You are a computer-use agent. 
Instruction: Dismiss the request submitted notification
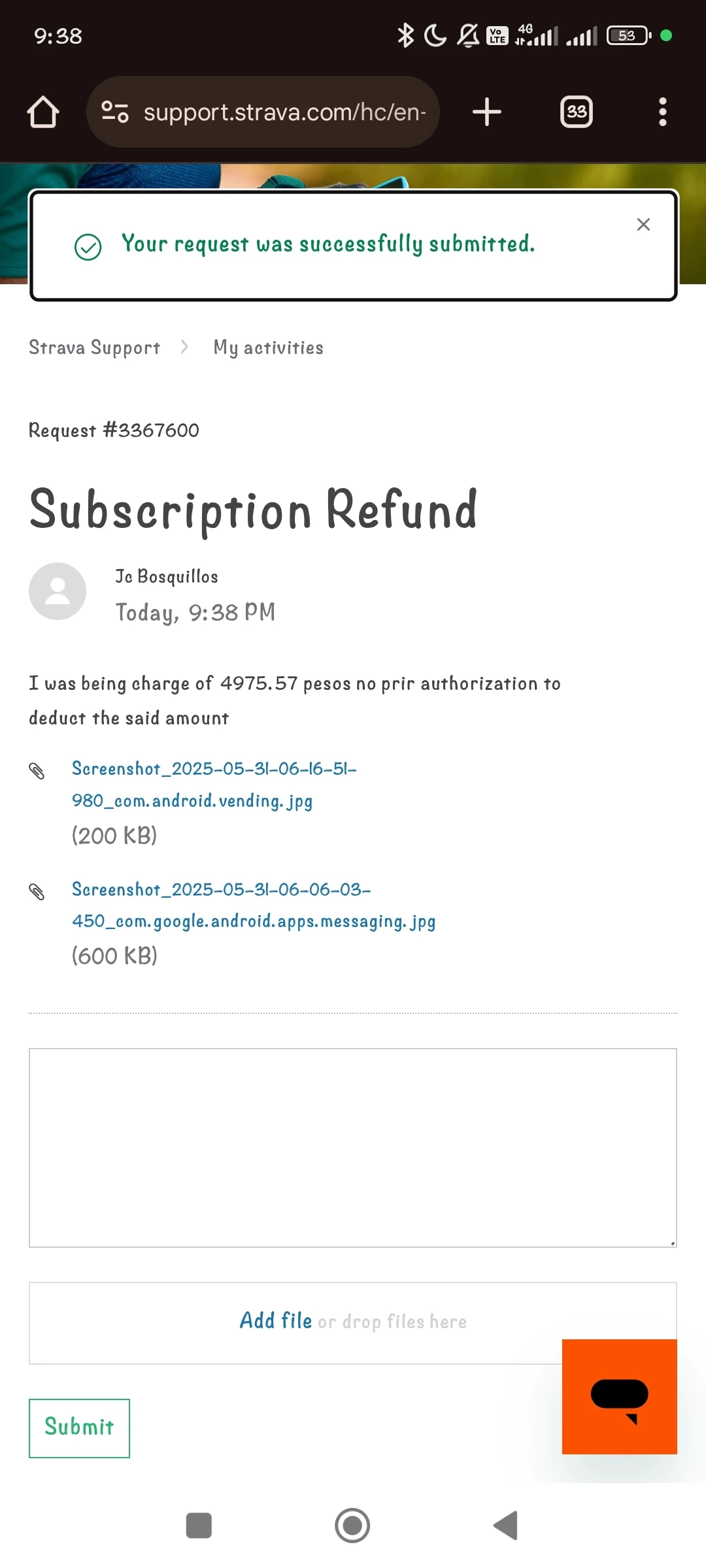pyautogui.click(x=643, y=225)
